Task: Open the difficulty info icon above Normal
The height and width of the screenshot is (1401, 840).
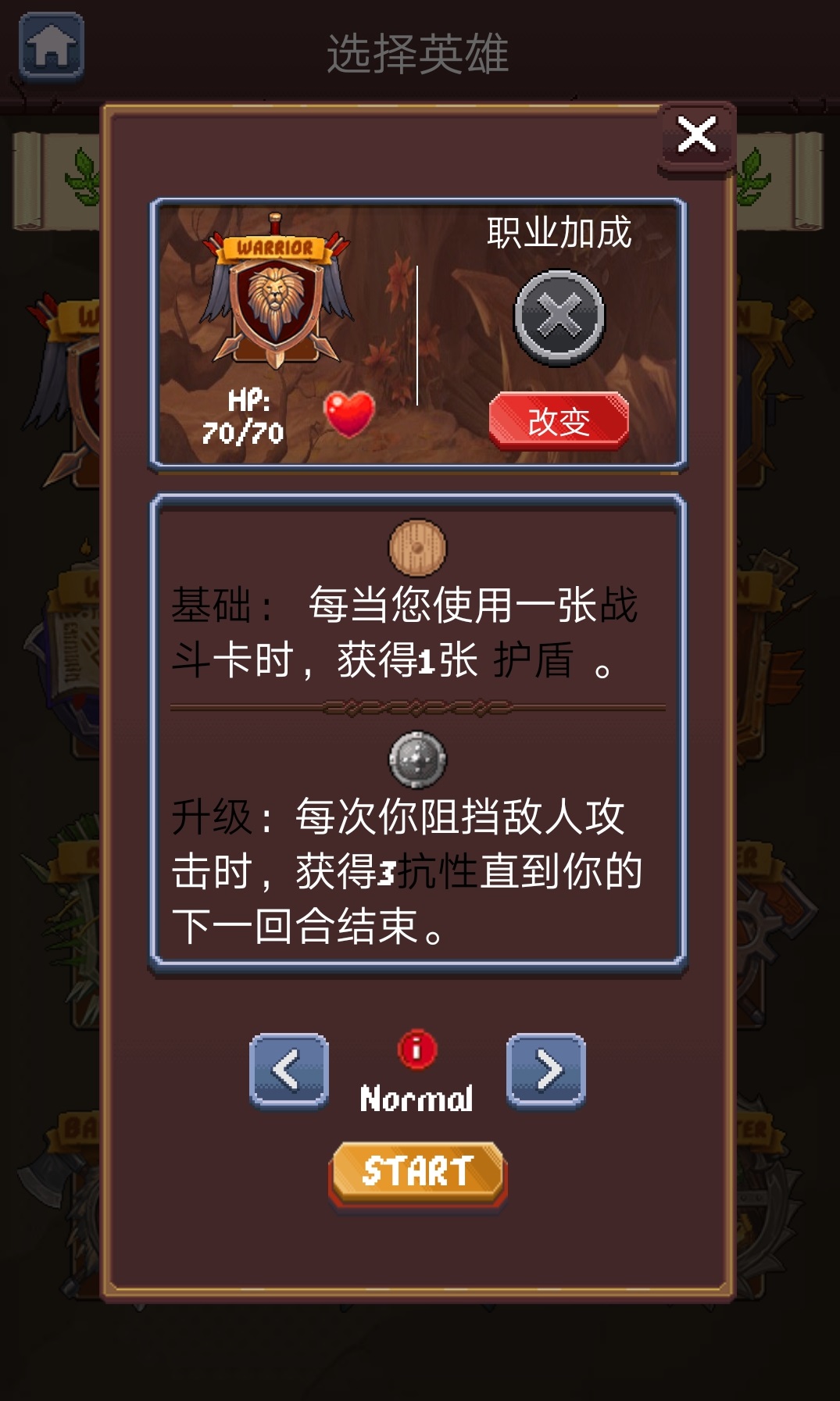Action: coord(416,1049)
